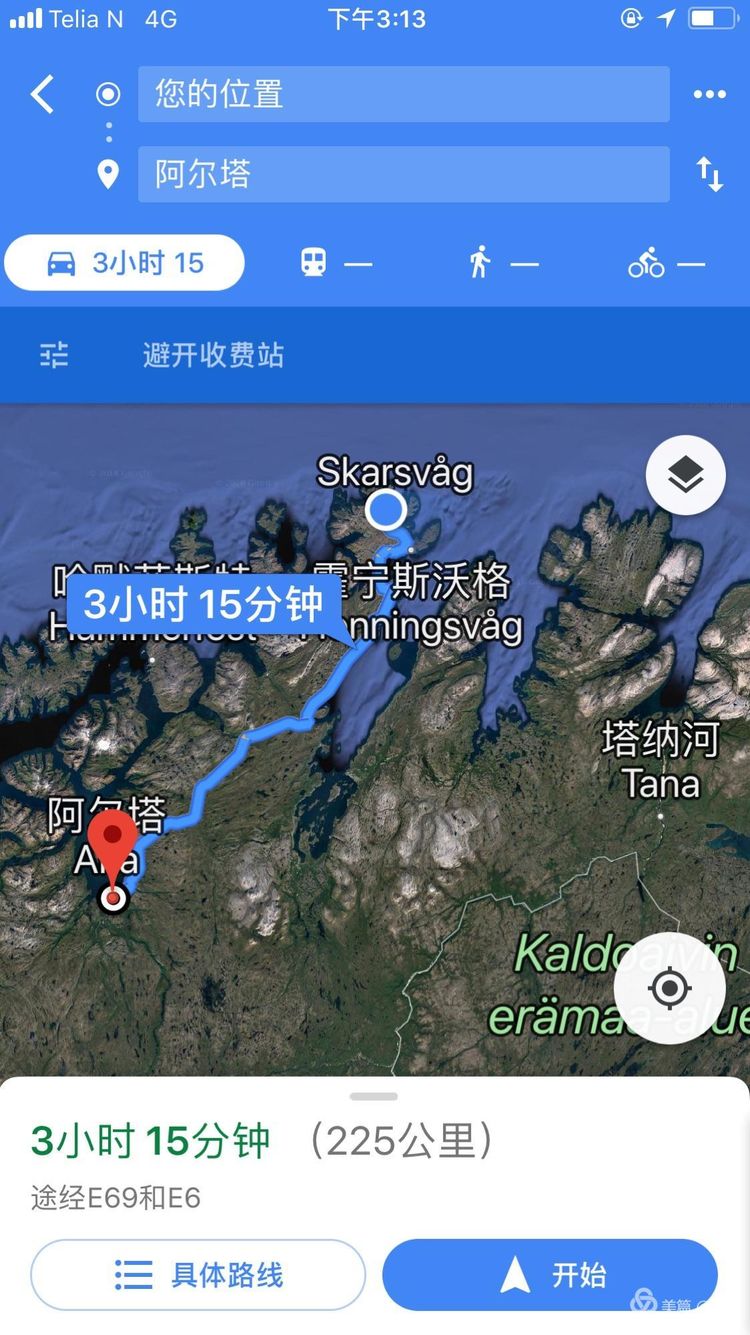Open the three-dot overflow menu
Viewport: 750px width, 1335px height.
tap(709, 95)
